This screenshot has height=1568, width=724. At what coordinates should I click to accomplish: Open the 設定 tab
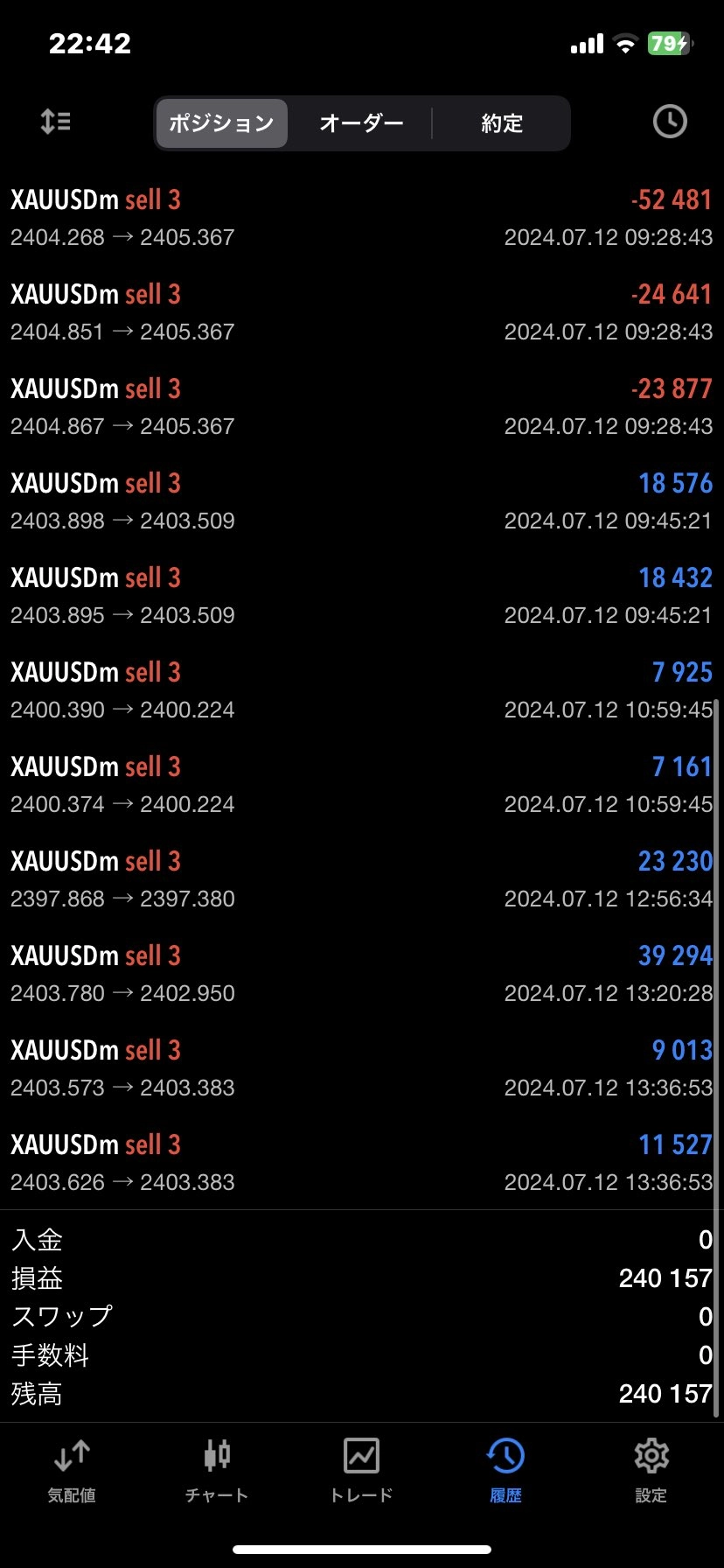(x=651, y=1472)
